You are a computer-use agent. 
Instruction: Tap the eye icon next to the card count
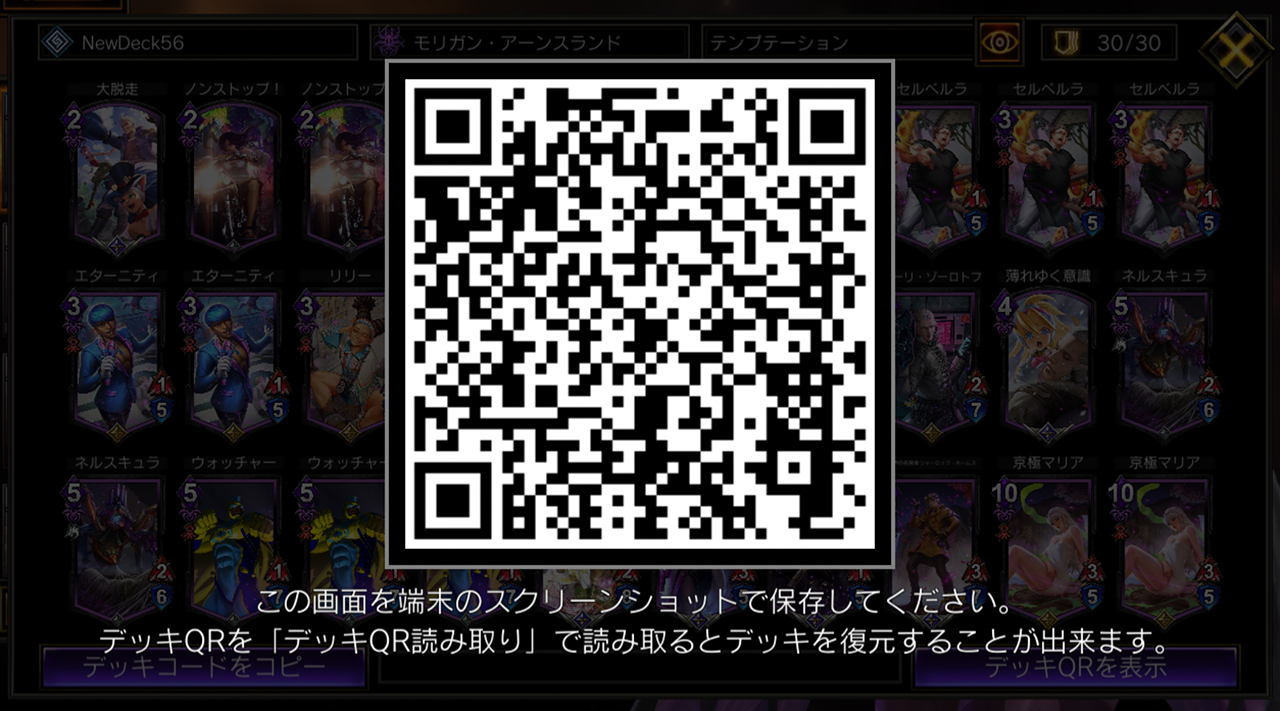pyautogui.click(x=999, y=43)
